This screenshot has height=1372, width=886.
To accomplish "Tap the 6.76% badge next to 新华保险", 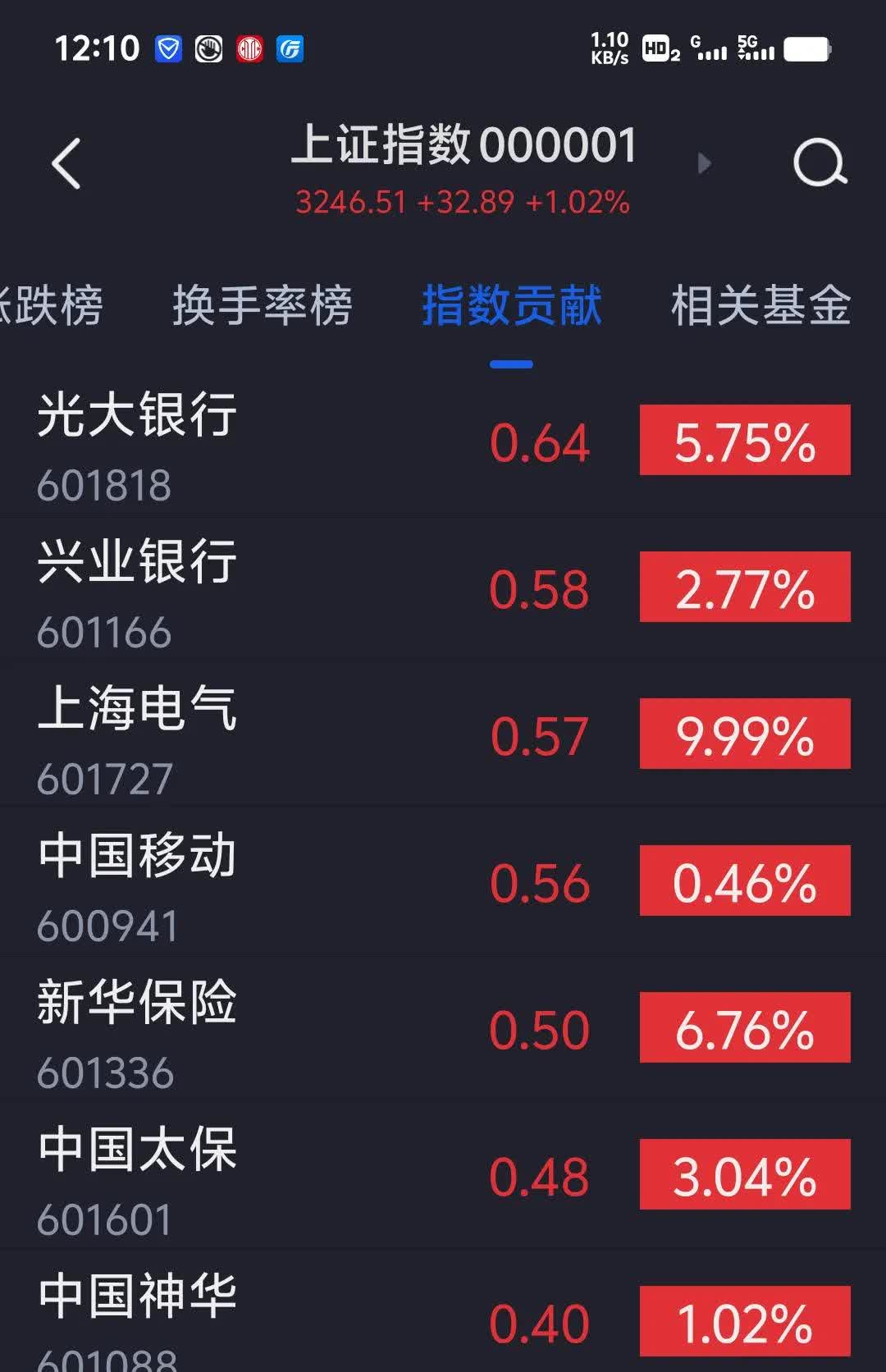I will pos(743,1028).
